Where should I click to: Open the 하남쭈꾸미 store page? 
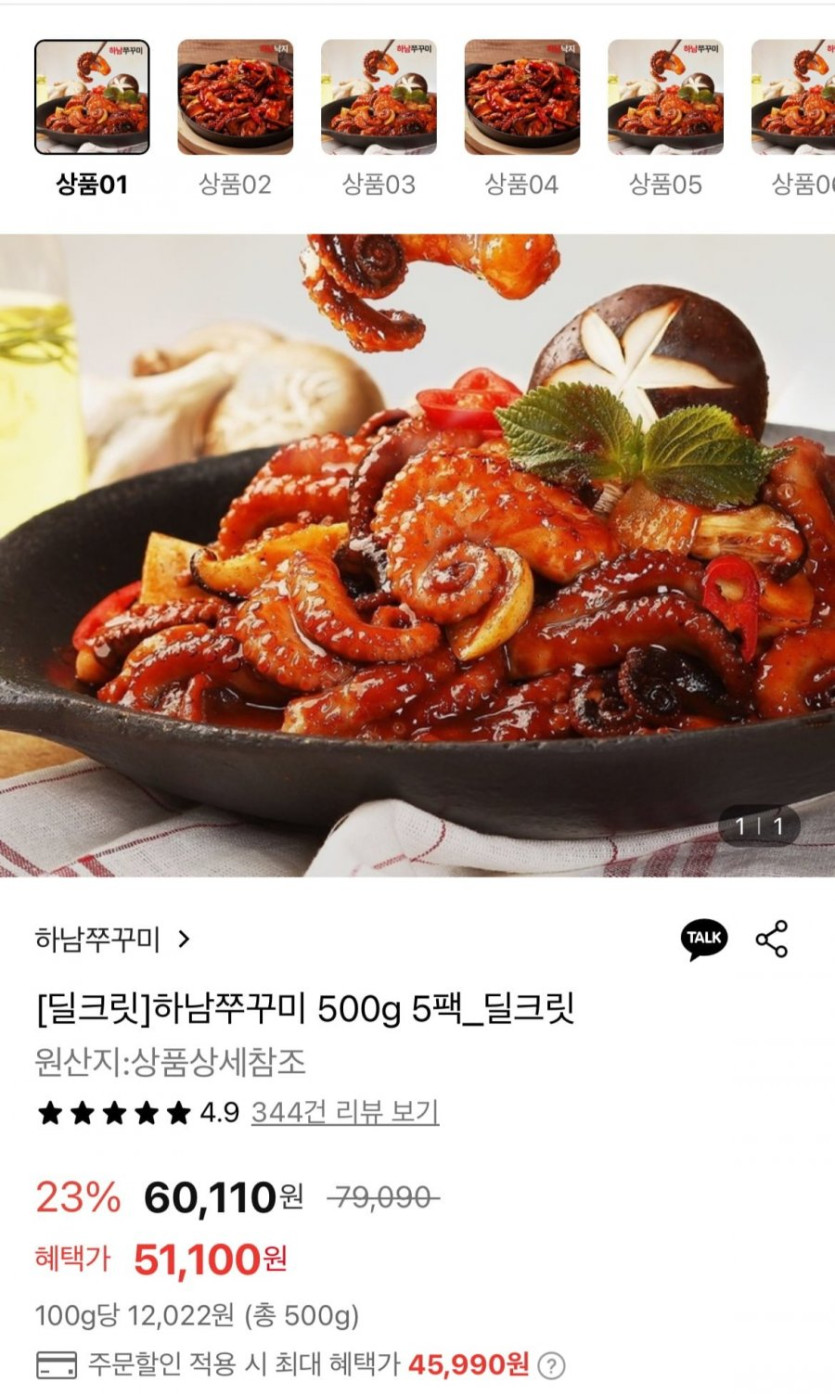tap(112, 940)
